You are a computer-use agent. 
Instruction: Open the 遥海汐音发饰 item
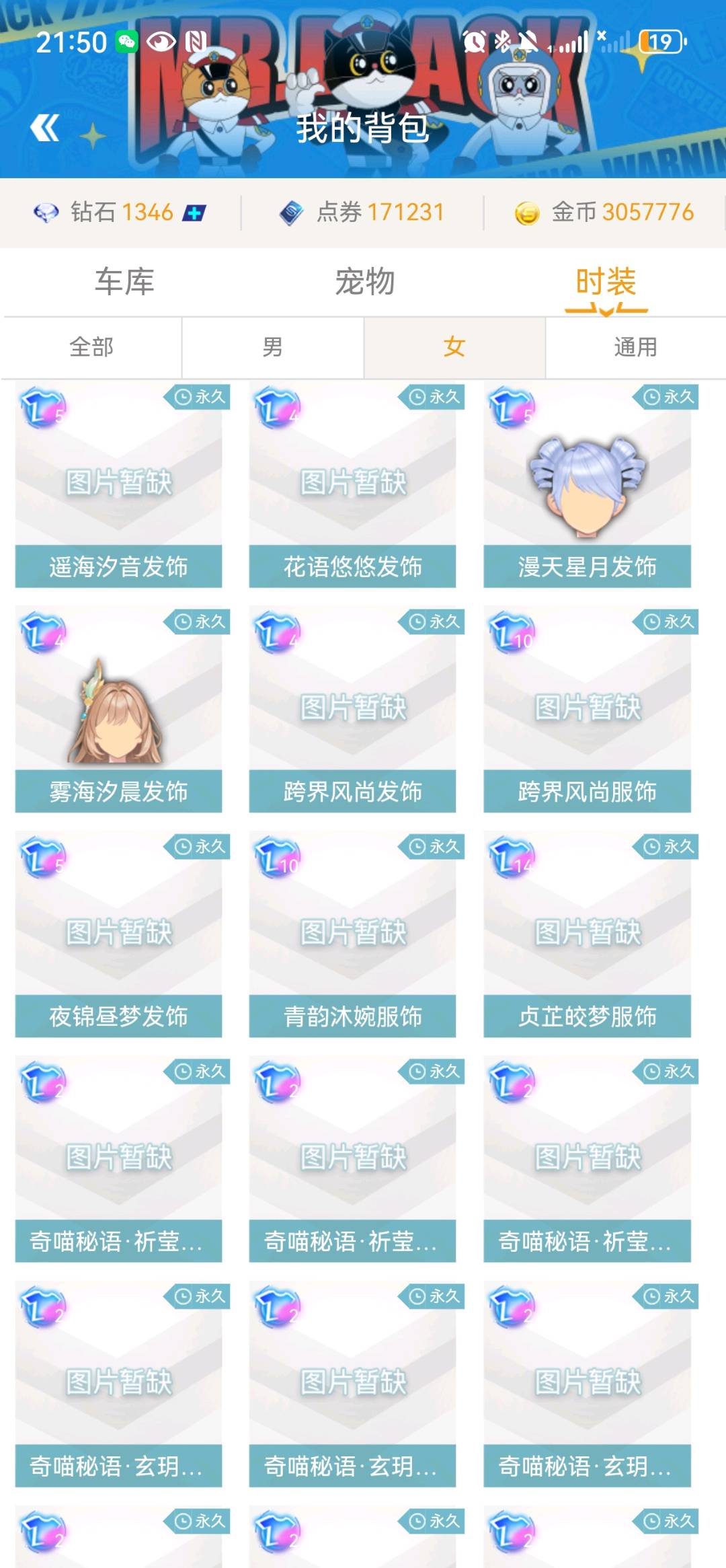pyautogui.click(x=118, y=485)
